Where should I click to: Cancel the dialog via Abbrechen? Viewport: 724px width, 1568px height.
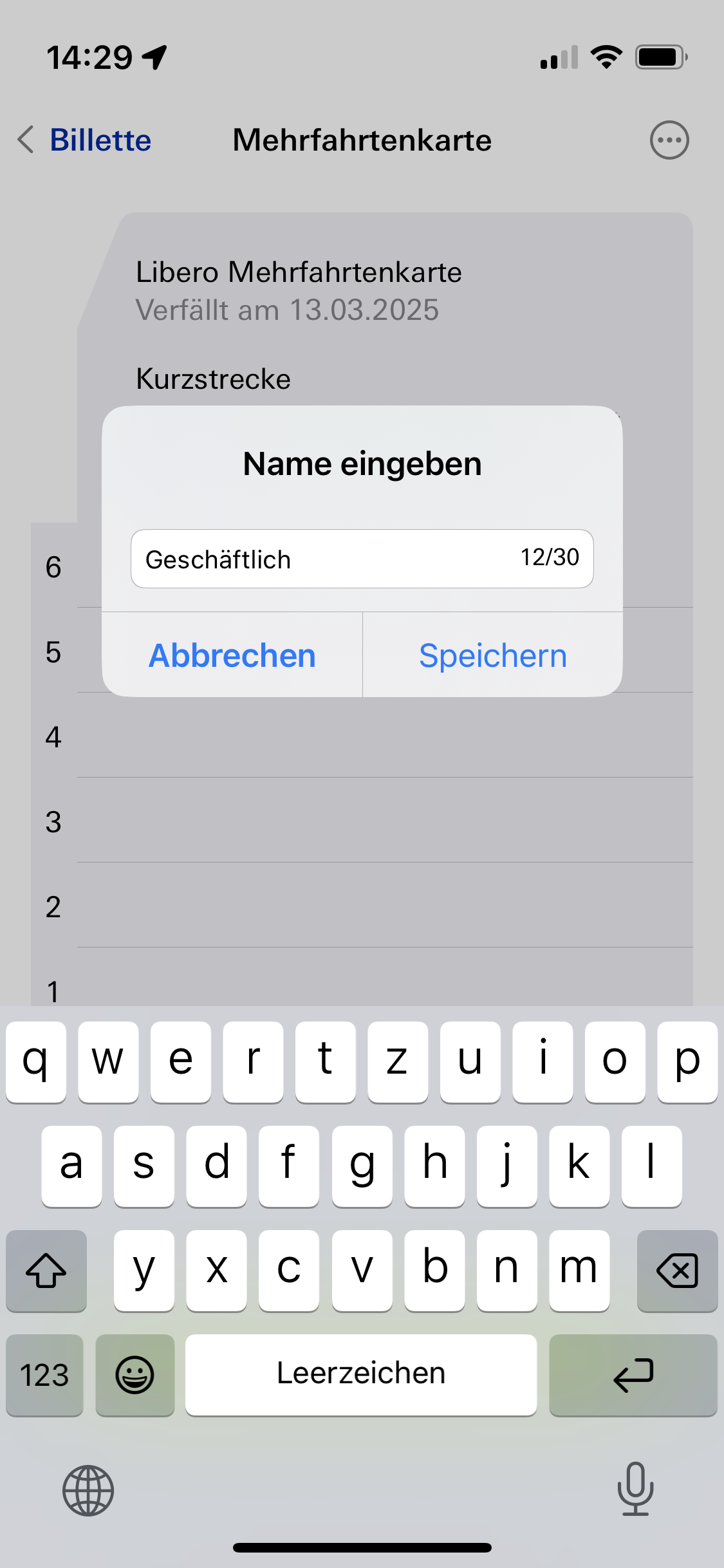pyautogui.click(x=232, y=655)
